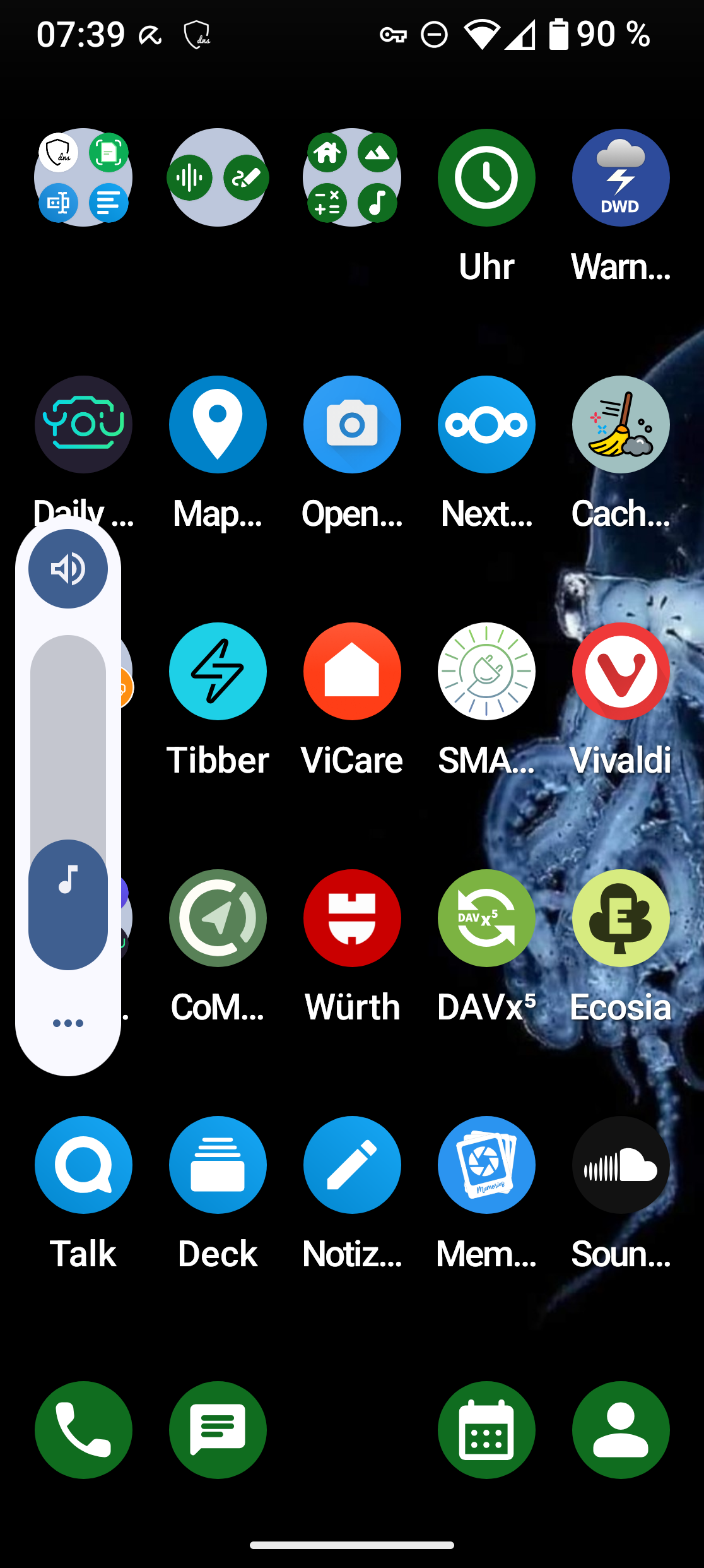Launch the Talk app
The height and width of the screenshot is (1568, 704).
click(x=83, y=1165)
